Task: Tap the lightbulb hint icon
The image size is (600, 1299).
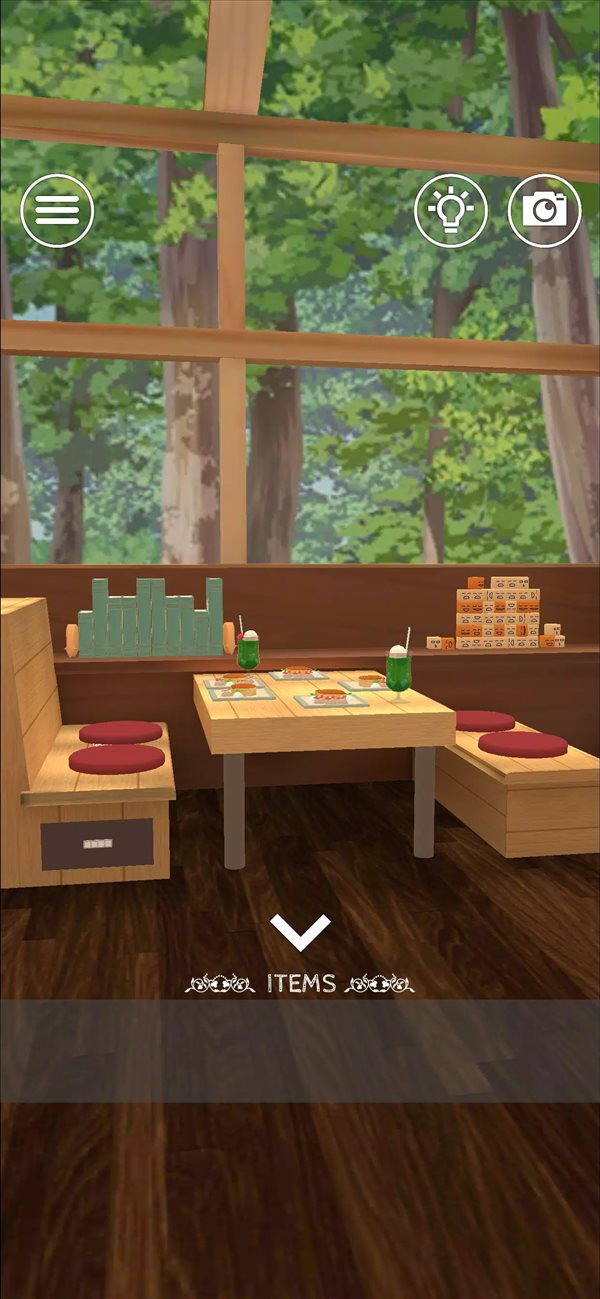Action: [x=451, y=210]
